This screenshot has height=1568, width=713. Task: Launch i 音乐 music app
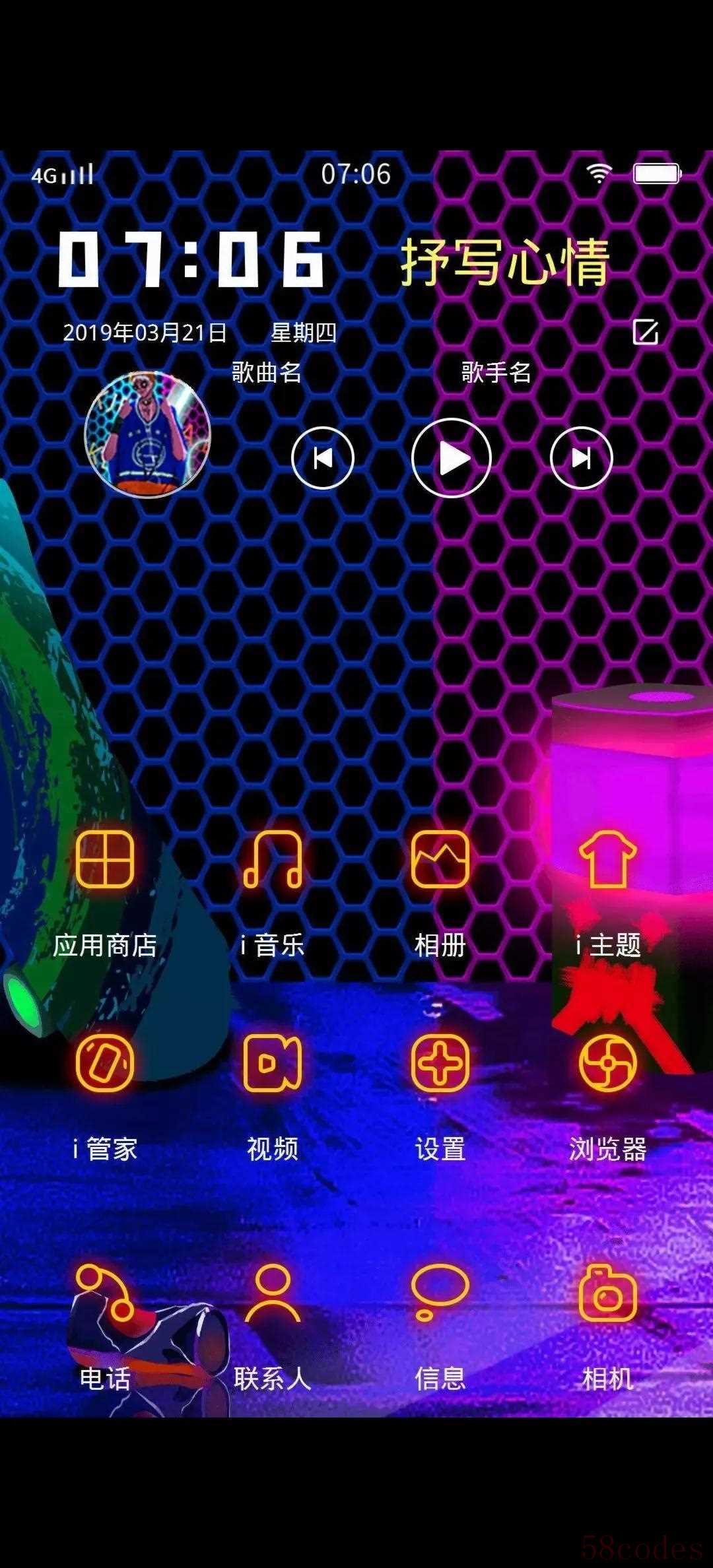(273, 859)
